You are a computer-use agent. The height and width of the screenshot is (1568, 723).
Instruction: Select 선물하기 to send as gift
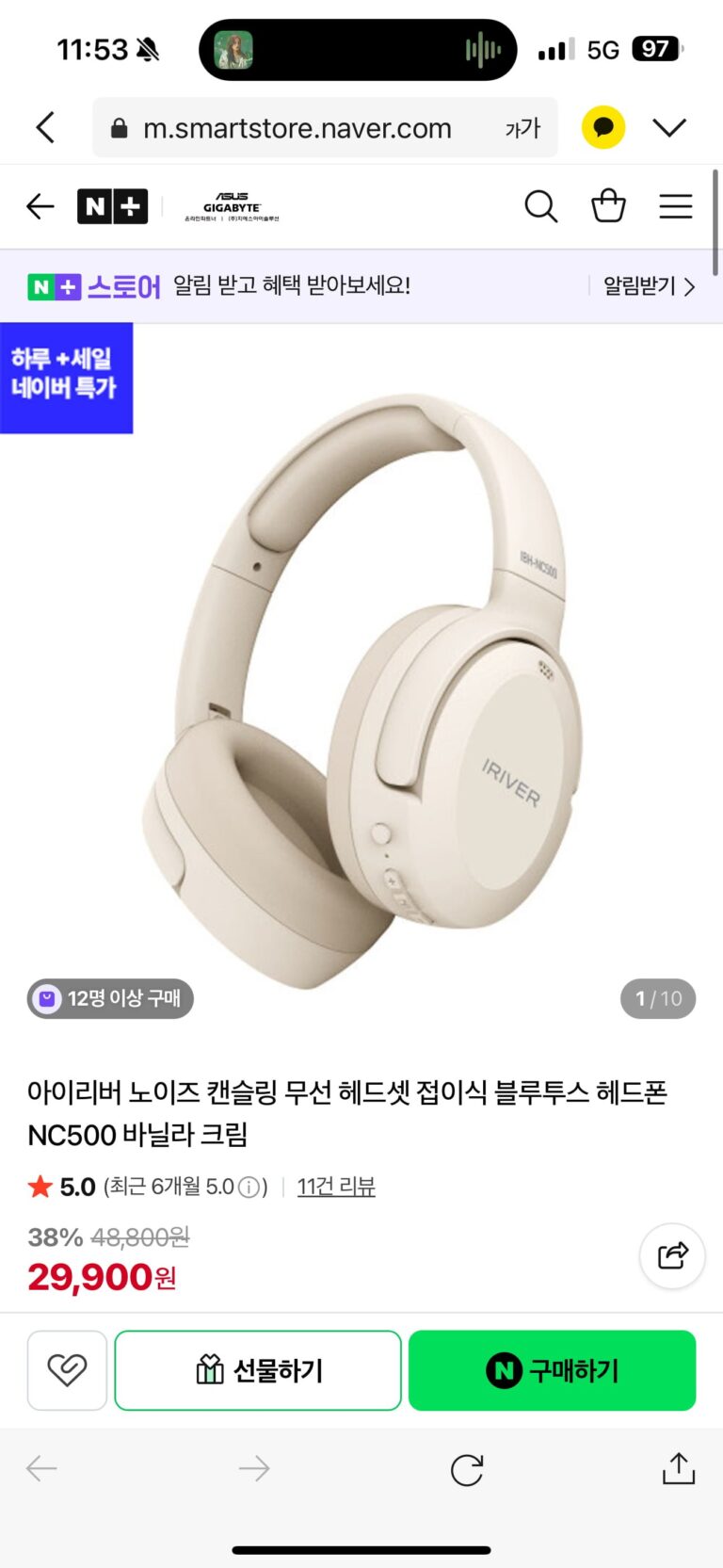pos(258,1370)
